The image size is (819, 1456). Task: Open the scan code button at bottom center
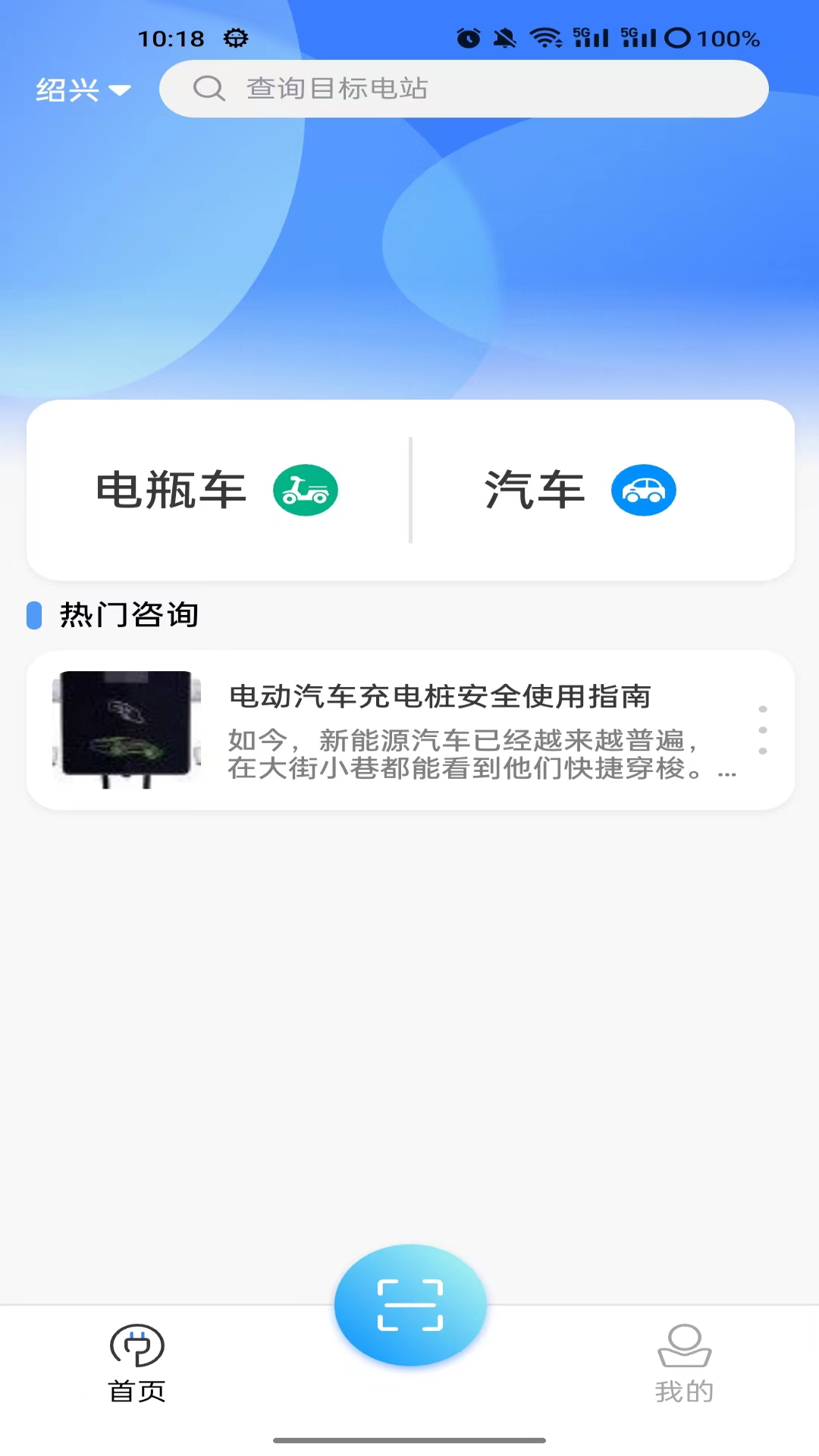409,1302
